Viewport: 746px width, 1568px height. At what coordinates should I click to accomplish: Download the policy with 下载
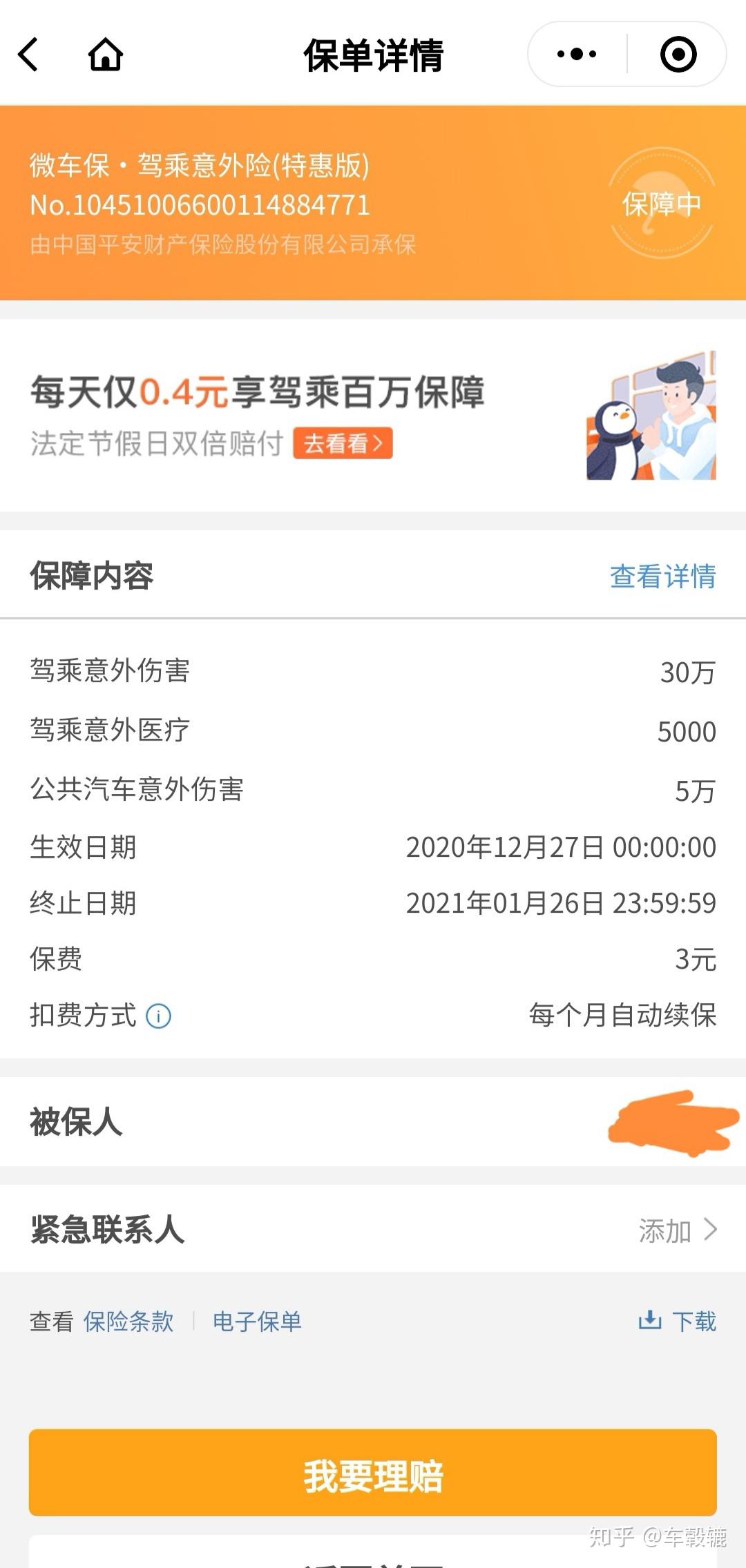677,1321
